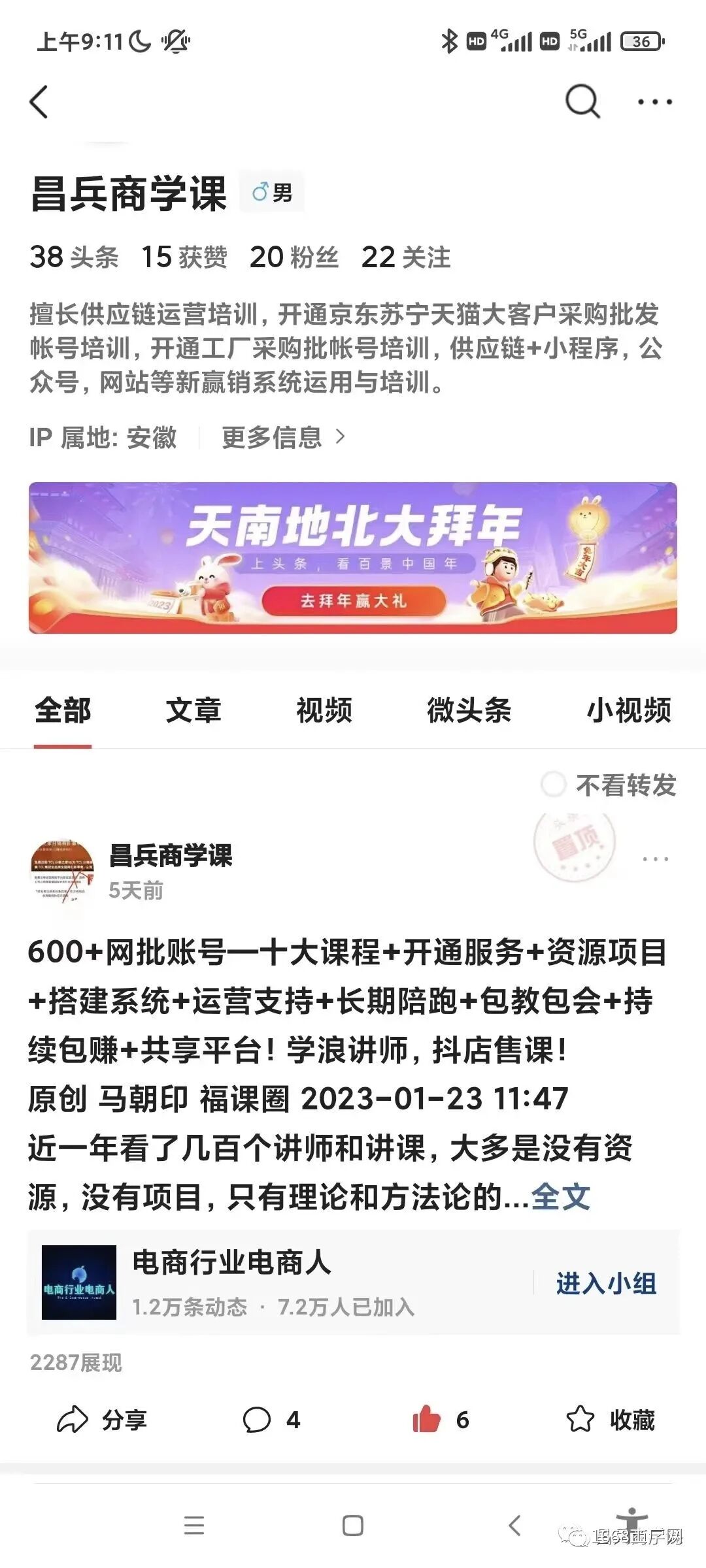706x1568 pixels.
Task: Open the 天南地北大拜年 banner
Action: tap(353, 558)
